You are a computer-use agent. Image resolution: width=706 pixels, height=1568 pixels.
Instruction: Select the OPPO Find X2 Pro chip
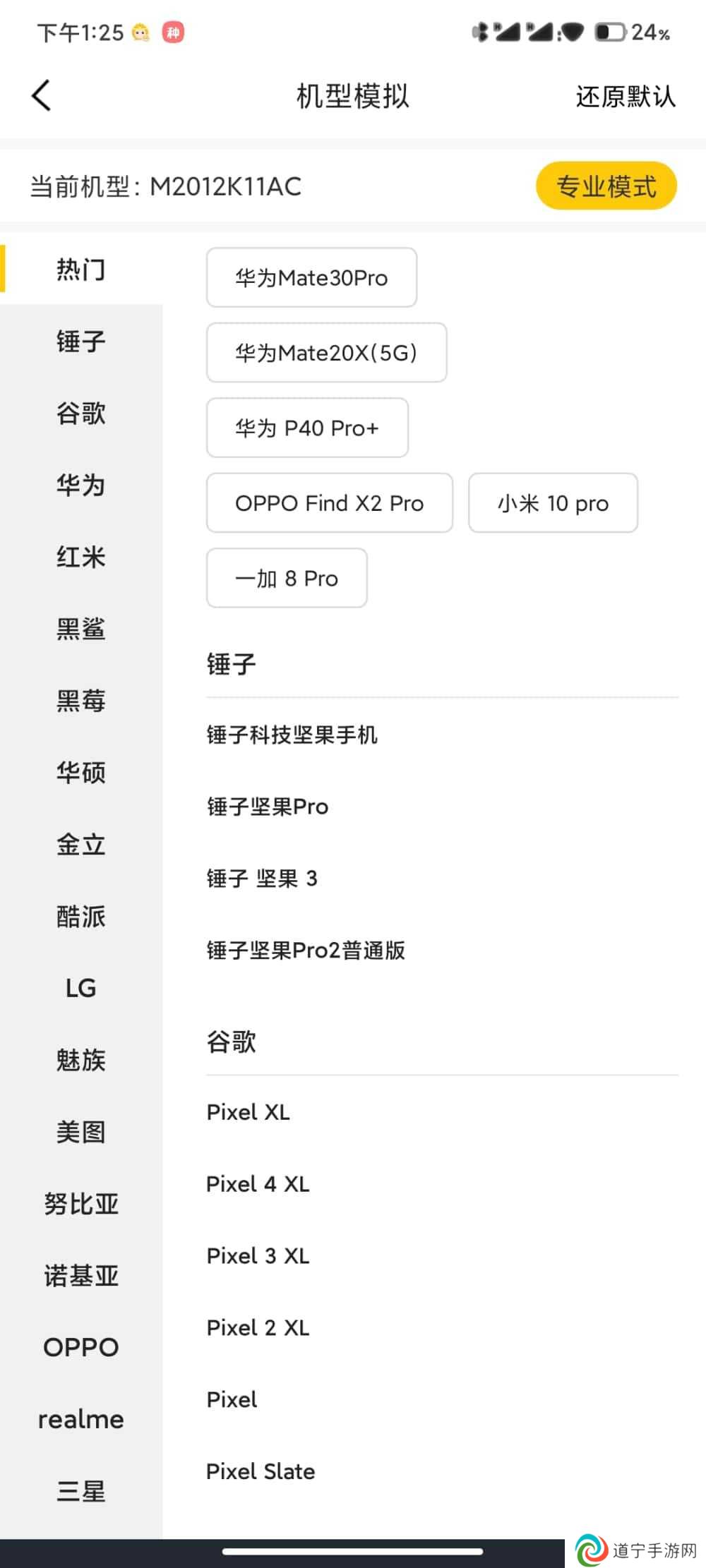[329, 503]
